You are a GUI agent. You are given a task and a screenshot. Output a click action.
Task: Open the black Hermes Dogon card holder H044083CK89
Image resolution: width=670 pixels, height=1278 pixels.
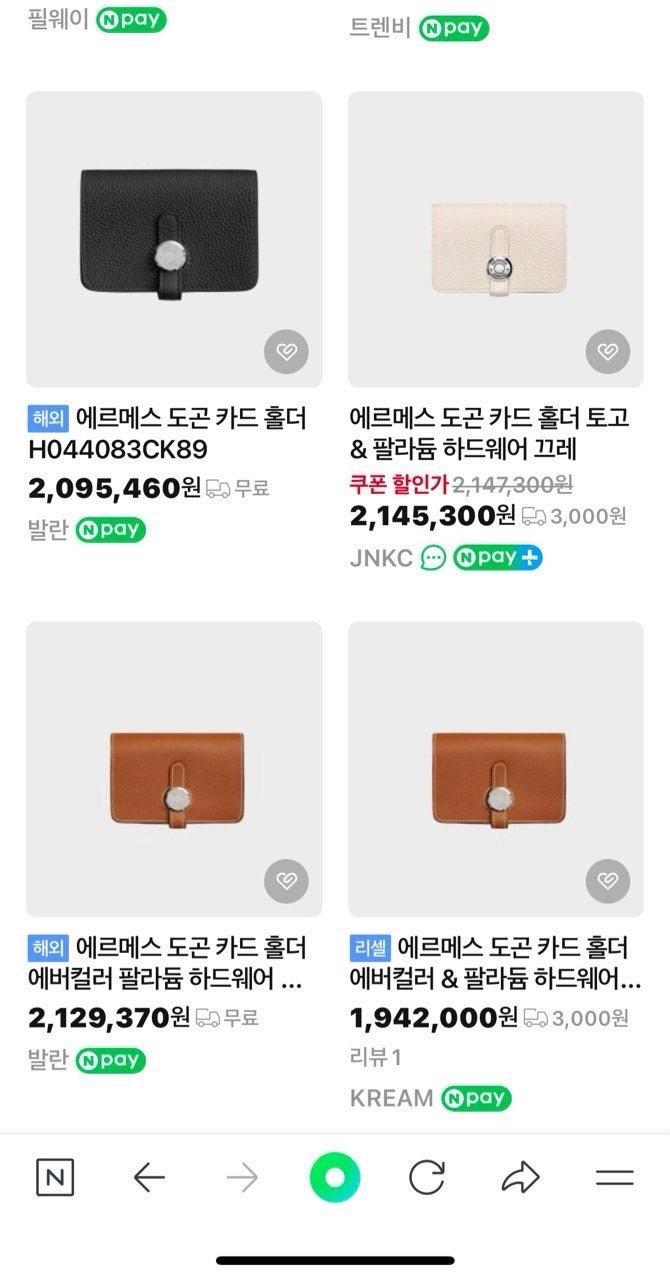(173, 240)
